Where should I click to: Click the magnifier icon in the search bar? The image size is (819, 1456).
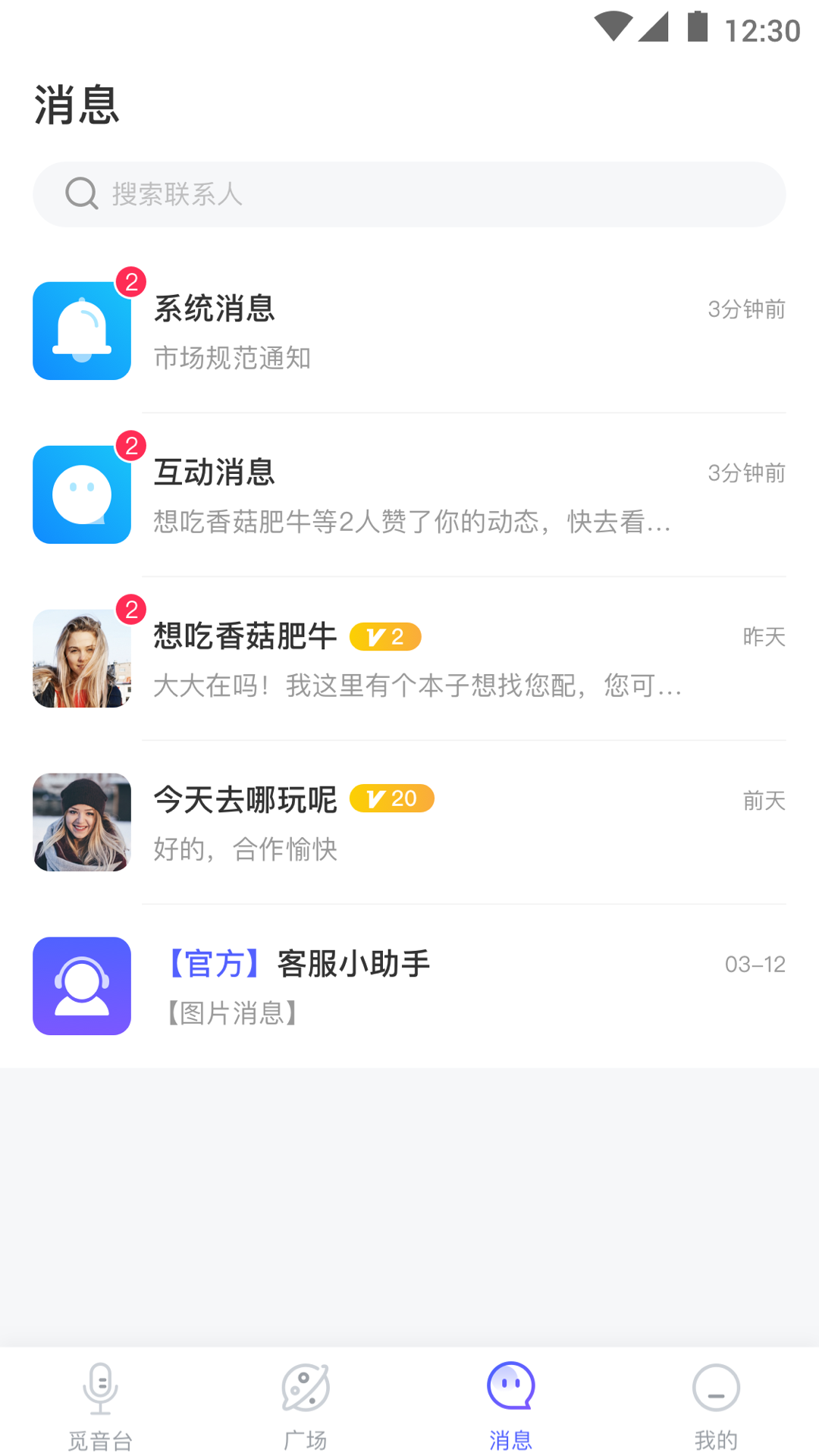(81, 193)
